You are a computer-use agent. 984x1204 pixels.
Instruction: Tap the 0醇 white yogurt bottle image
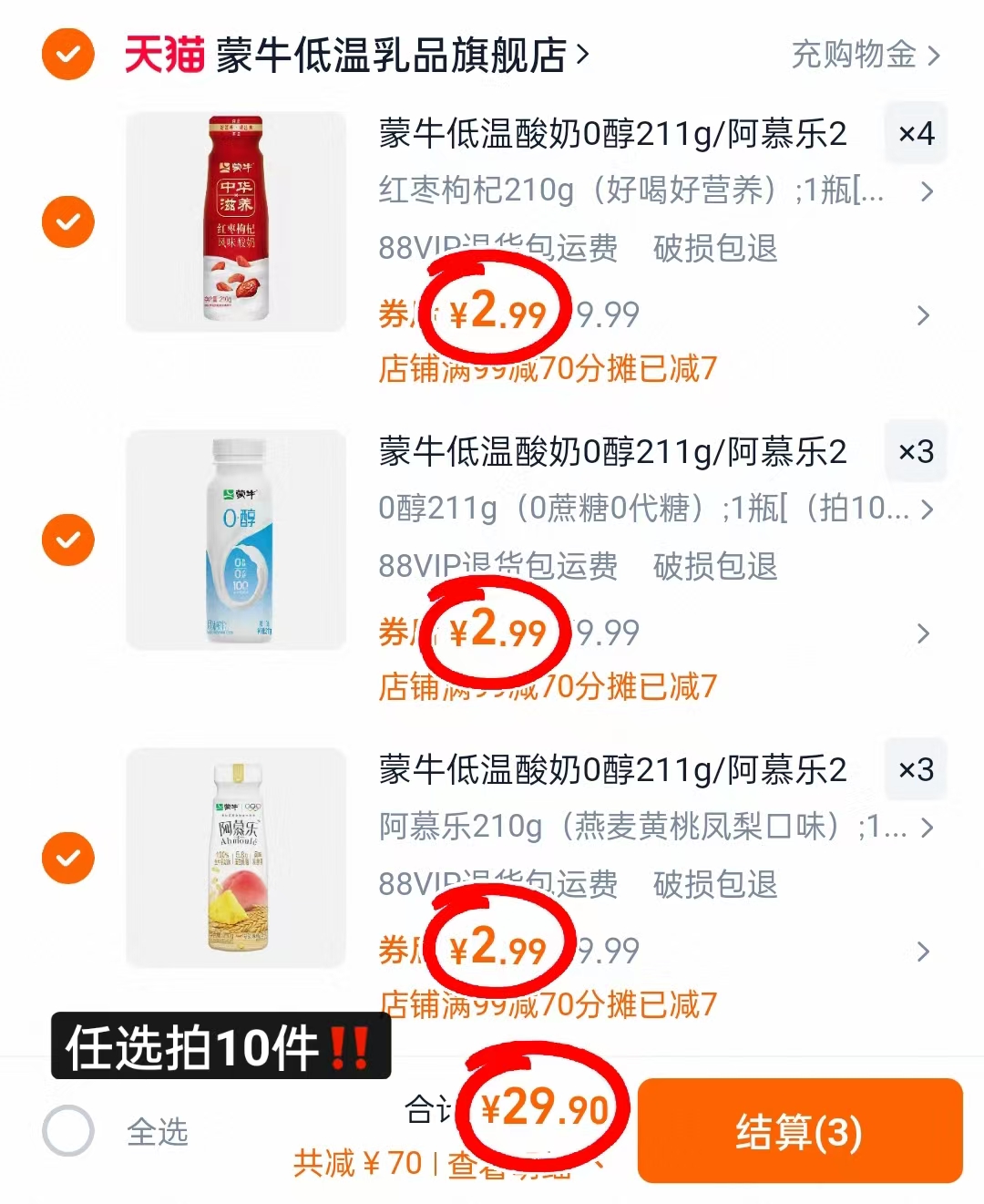[x=239, y=540]
